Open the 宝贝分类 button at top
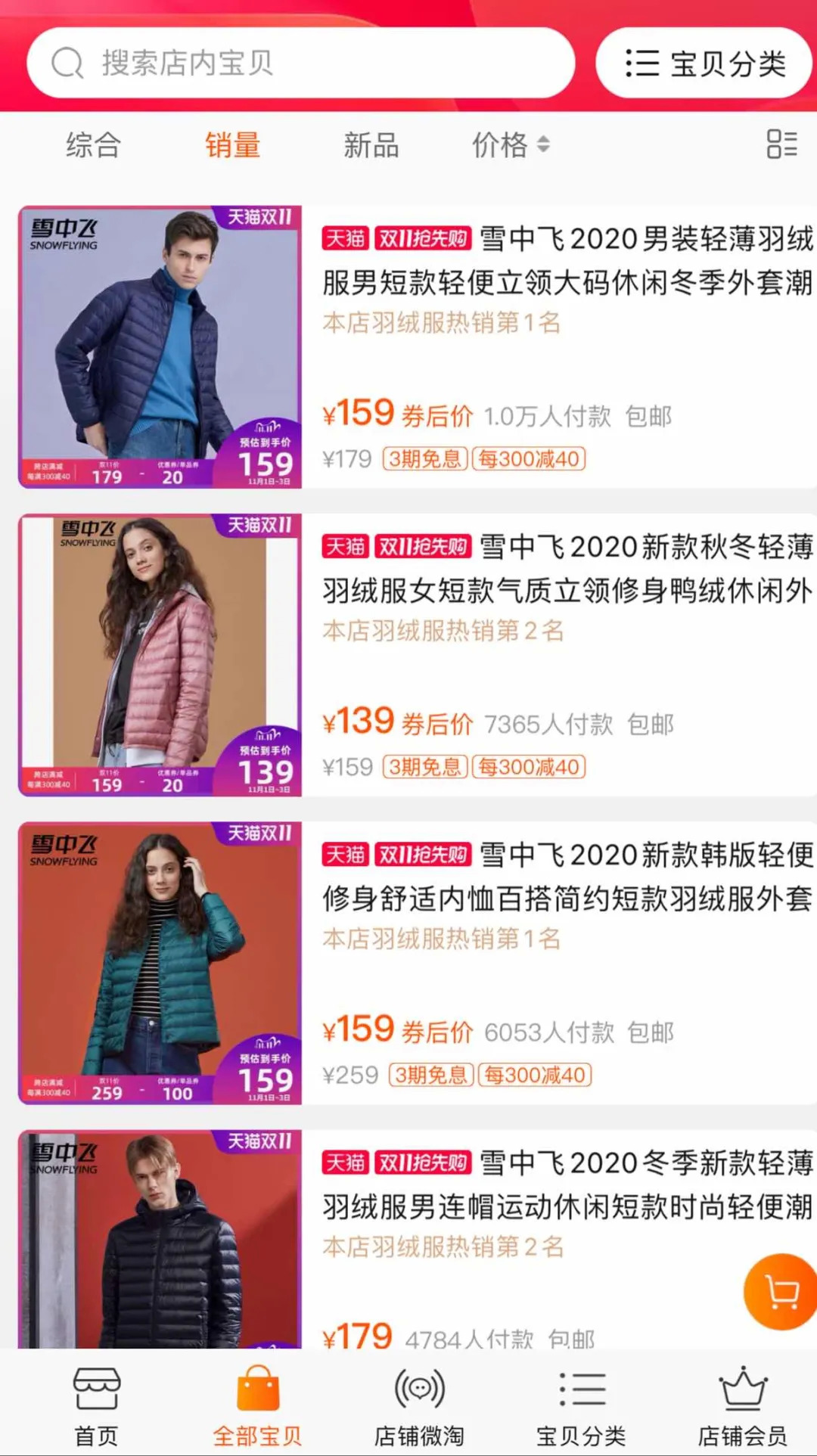The width and height of the screenshot is (817, 1456). (x=704, y=63)
